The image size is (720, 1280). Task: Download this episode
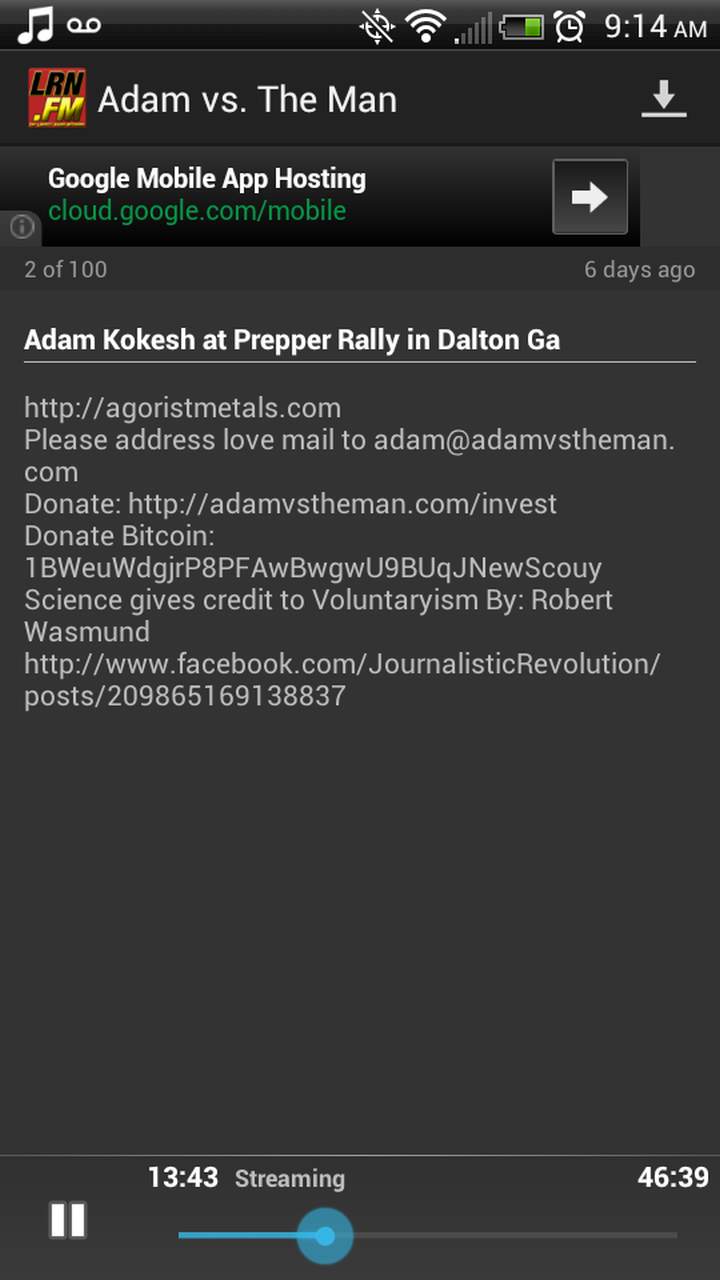663,100
